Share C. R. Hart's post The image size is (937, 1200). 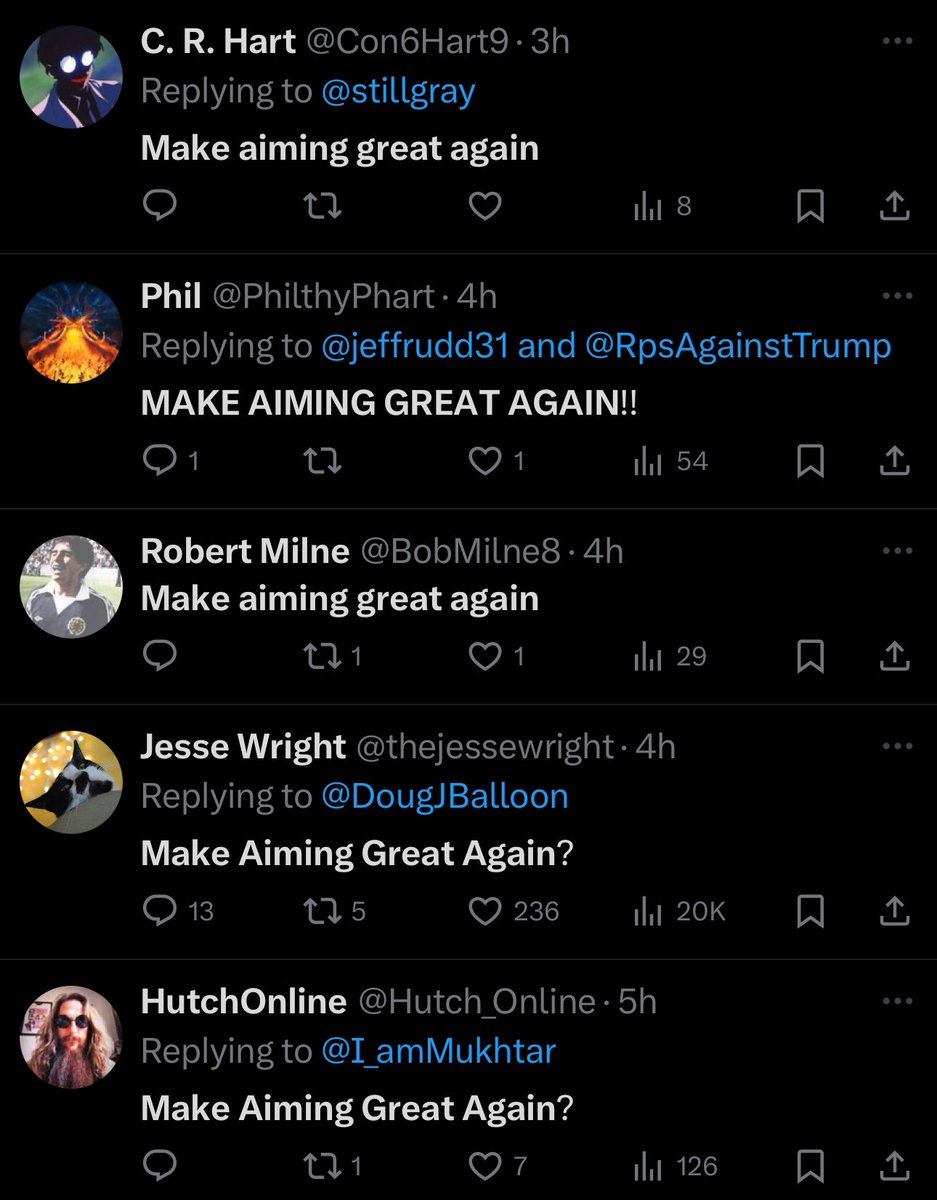pos(894,206)
